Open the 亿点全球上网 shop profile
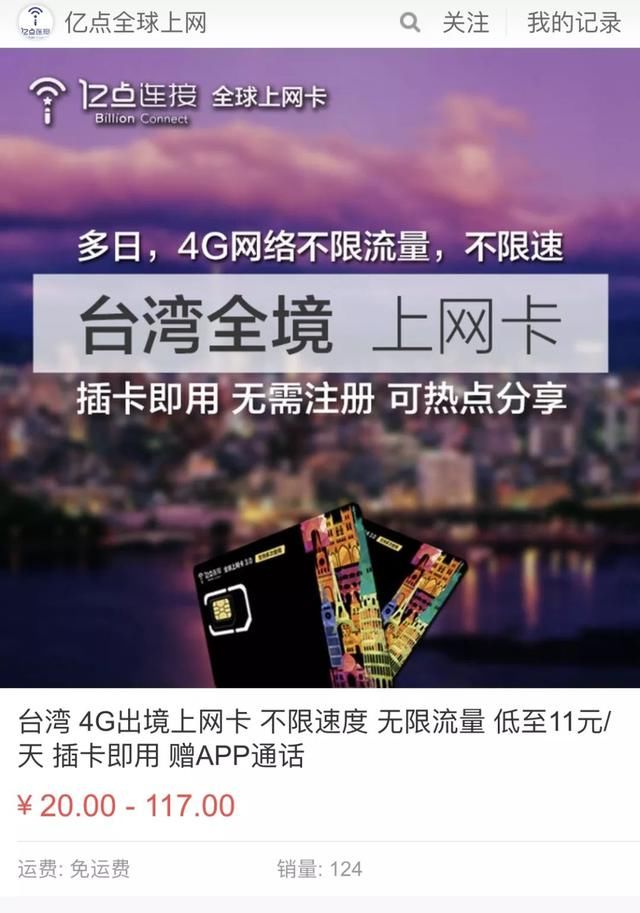 pyautogui.click(x=135, y=22)
